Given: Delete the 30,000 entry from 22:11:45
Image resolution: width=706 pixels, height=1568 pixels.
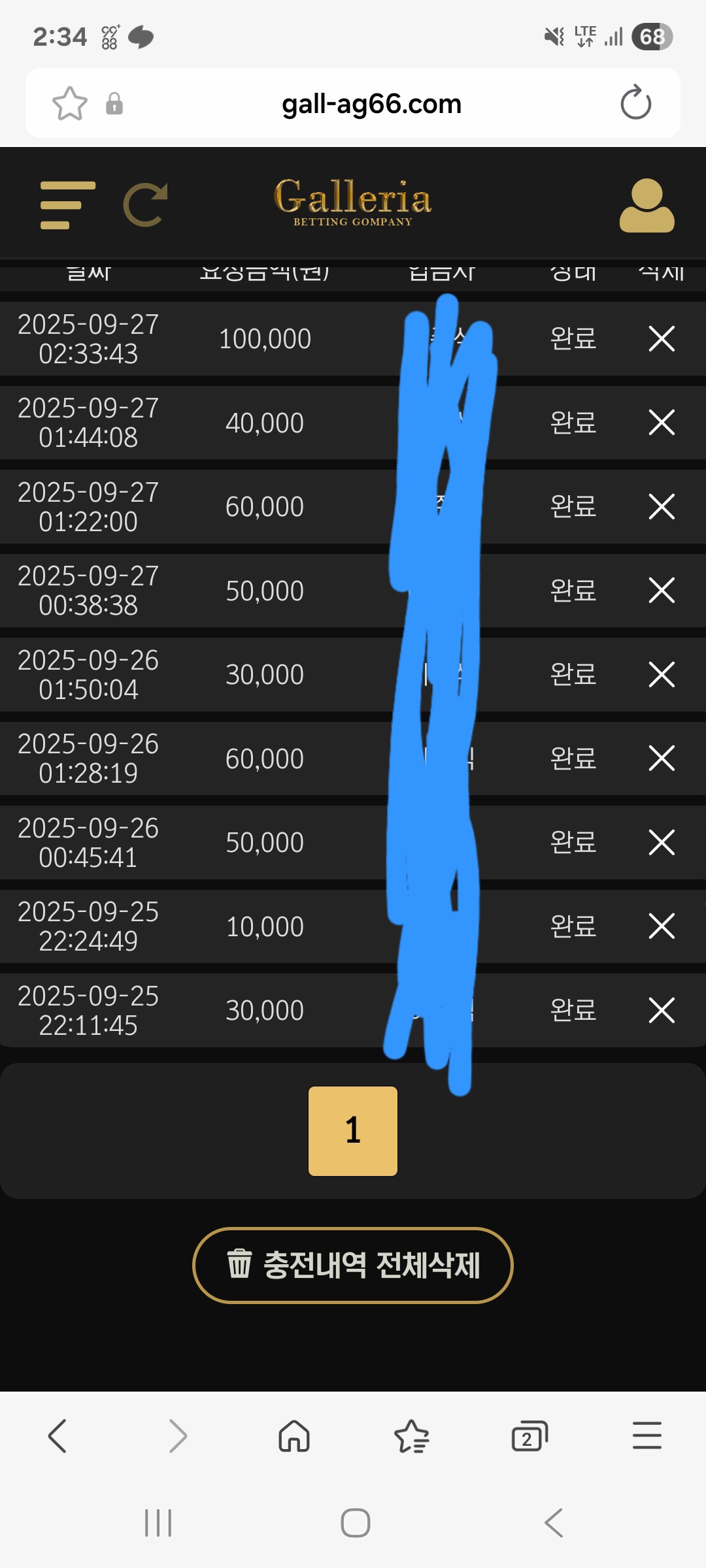Looking at the screenshot, I should point(661,1010).
